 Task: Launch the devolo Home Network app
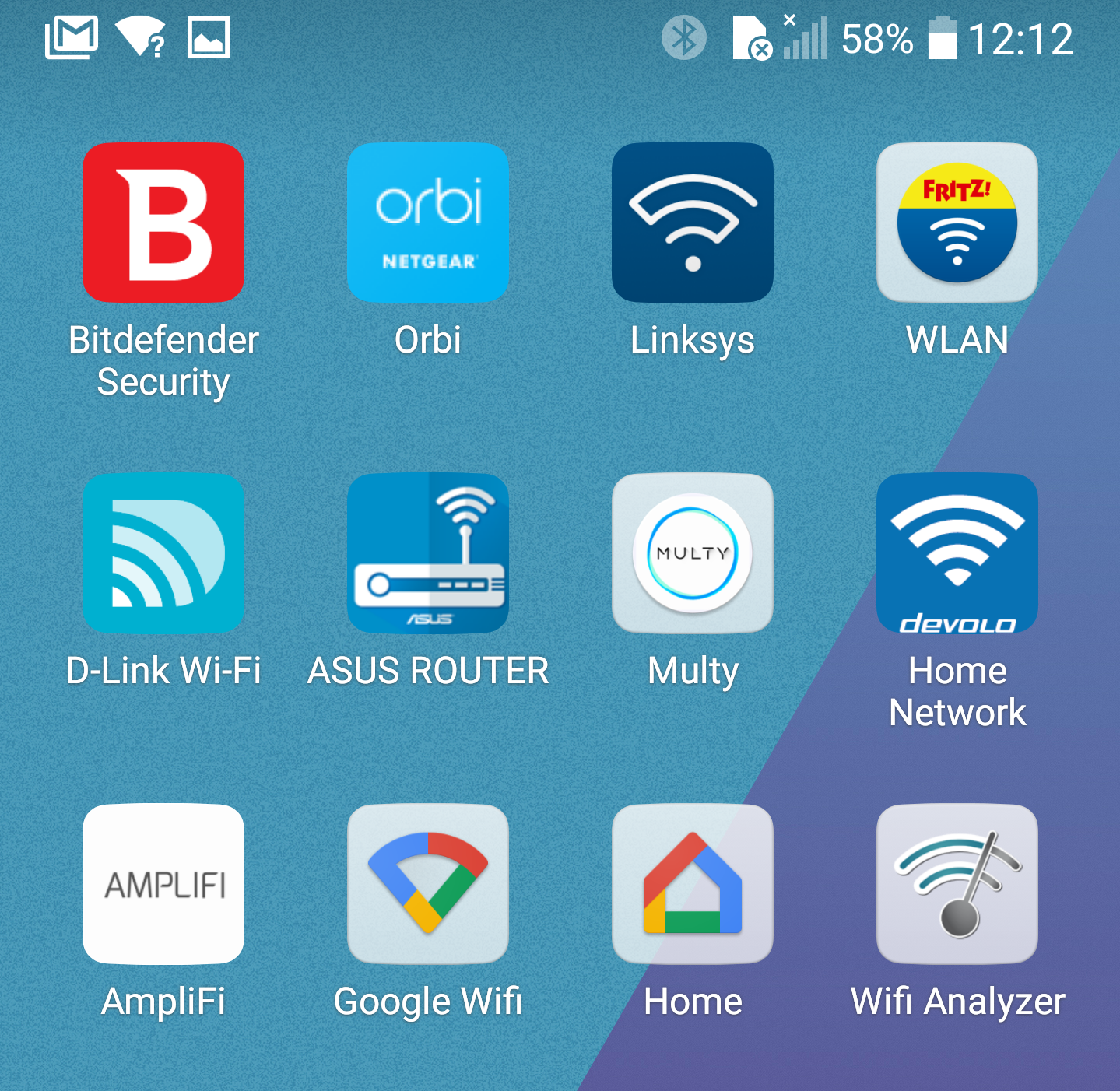[x=957, y=553]
